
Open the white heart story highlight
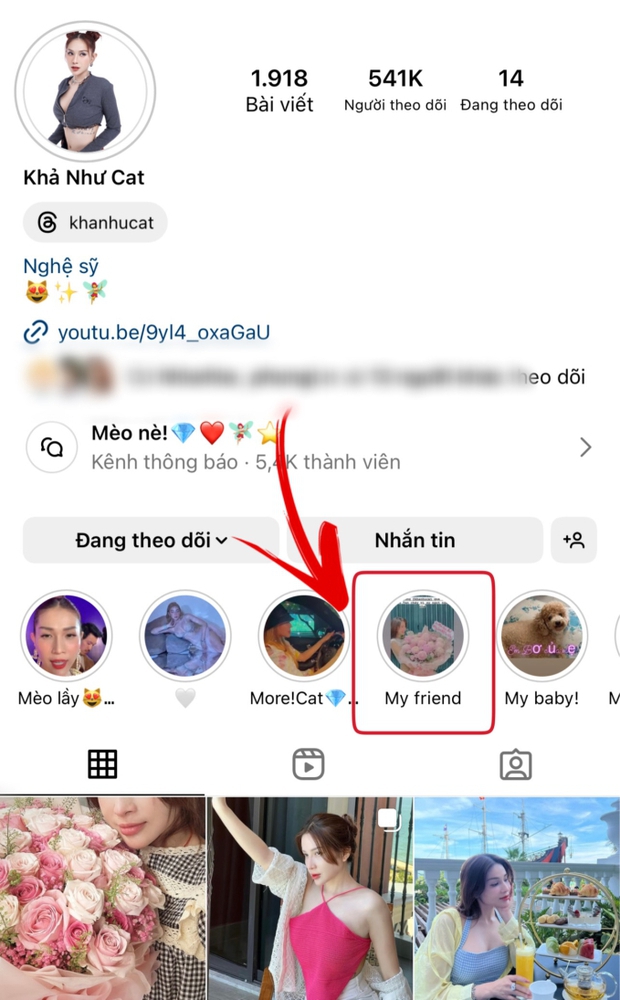coord(185,637)
